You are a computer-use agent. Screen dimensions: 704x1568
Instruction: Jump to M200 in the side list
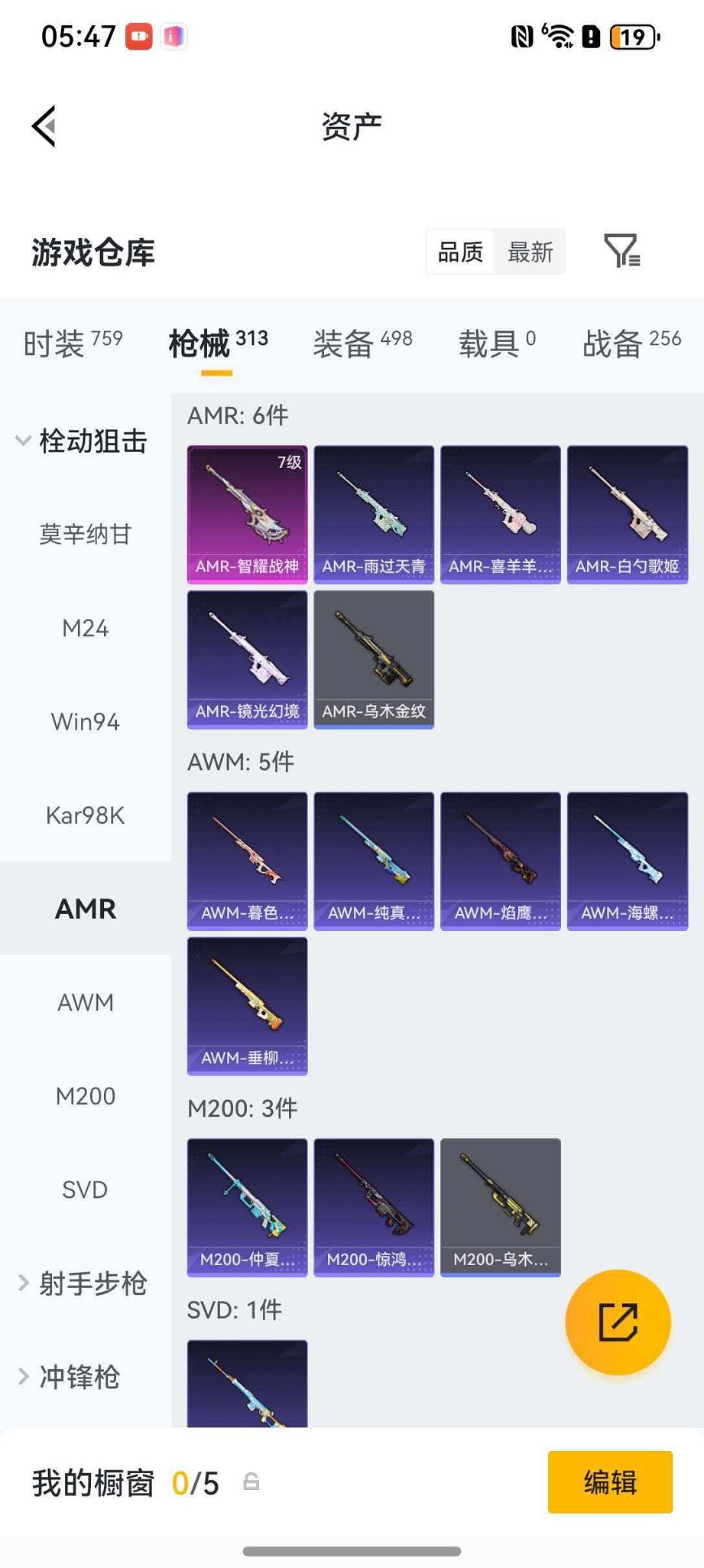[86, 1096]
